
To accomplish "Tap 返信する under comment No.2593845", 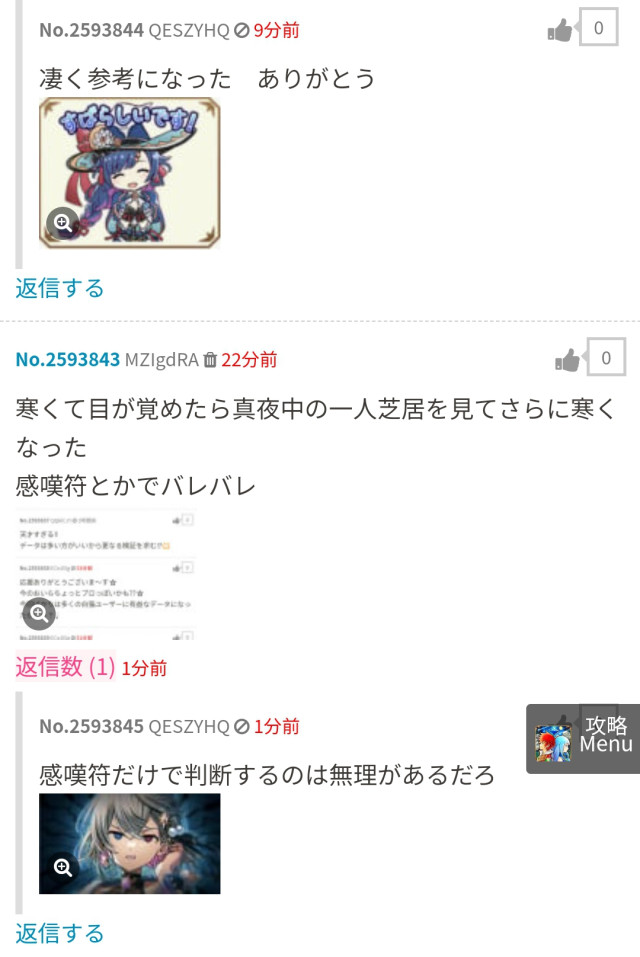I will point(60,933).
